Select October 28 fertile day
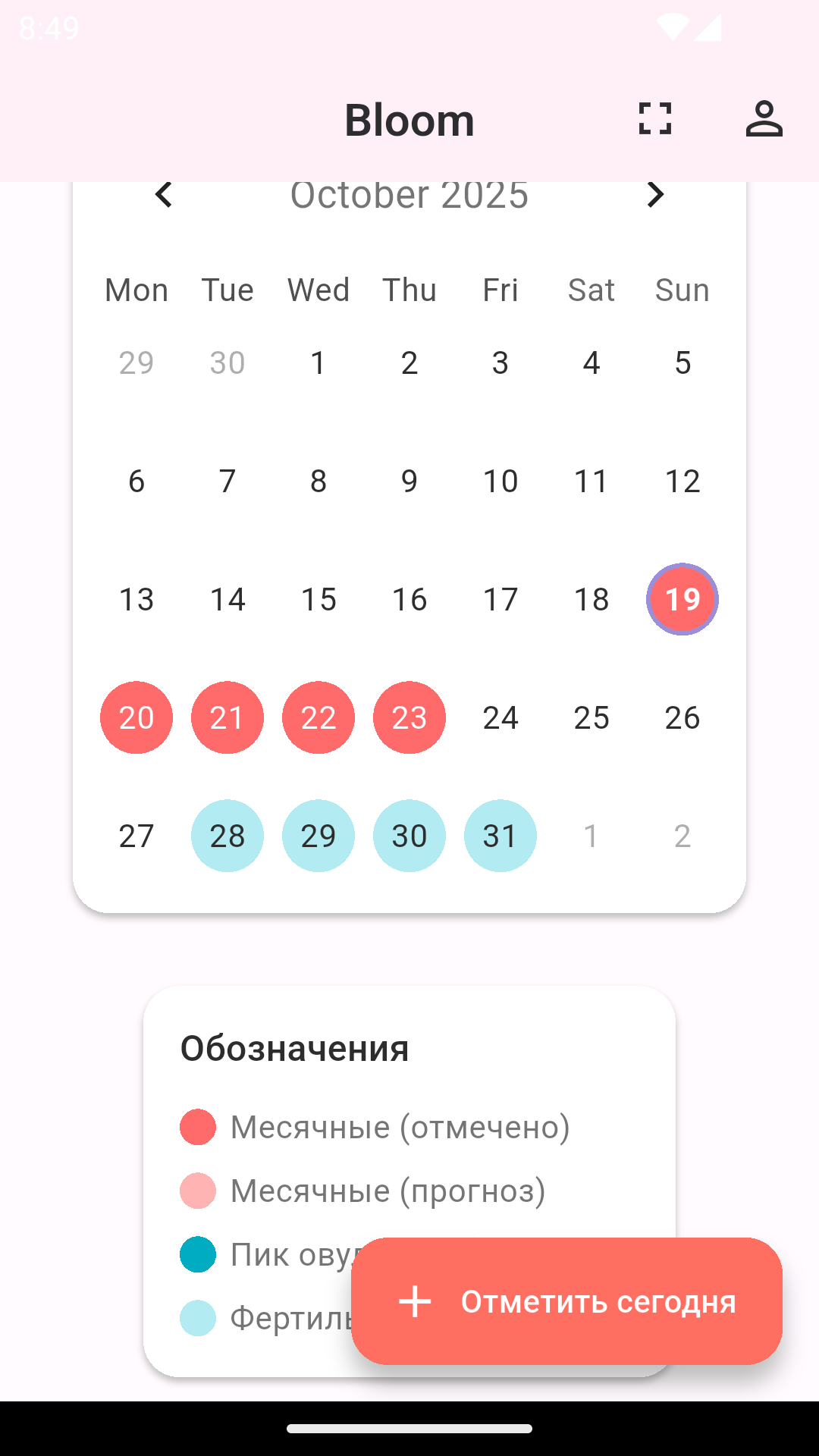Viewport: 819px width, 1456px height. (x=227, y=836)
